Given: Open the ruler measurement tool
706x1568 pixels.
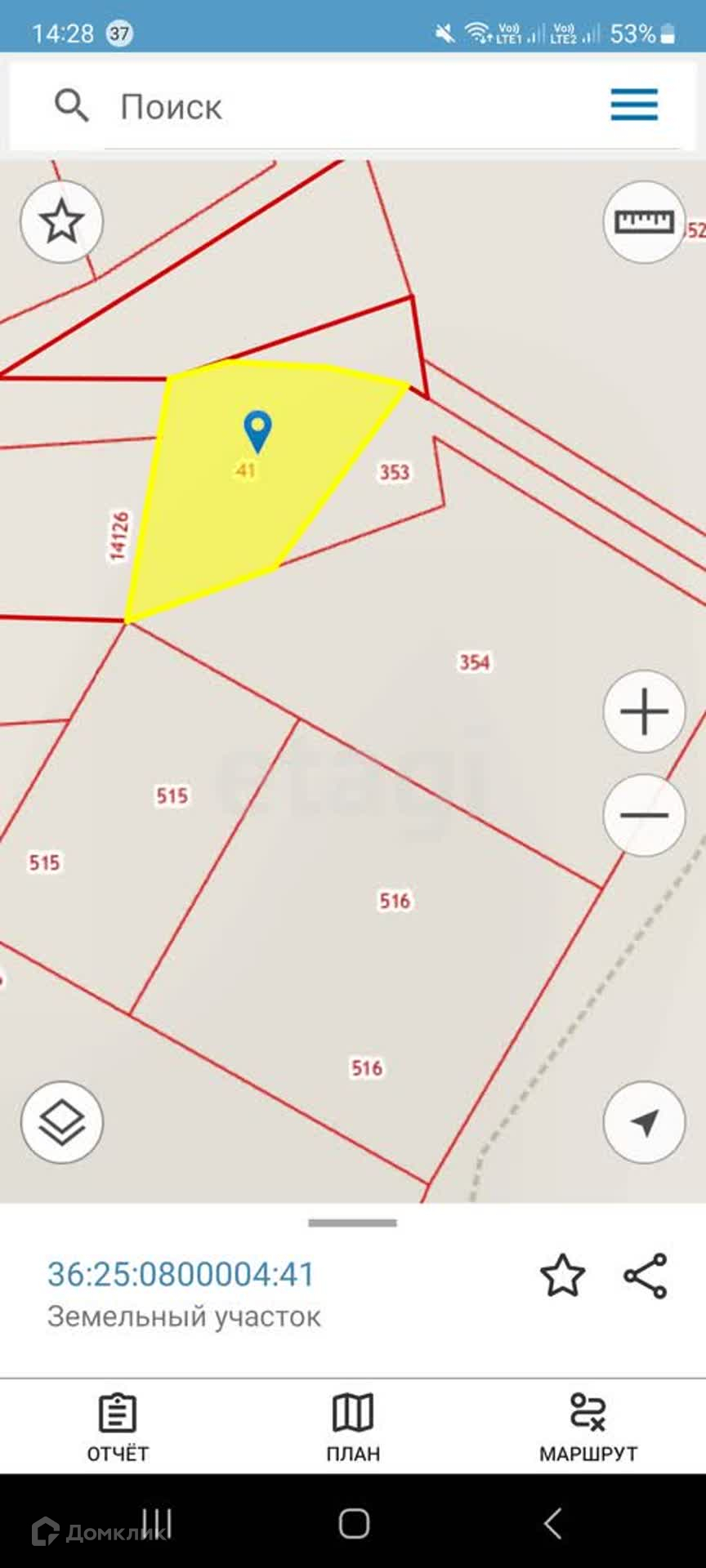Looking at the screenshot, I should (x=644, y=221).
